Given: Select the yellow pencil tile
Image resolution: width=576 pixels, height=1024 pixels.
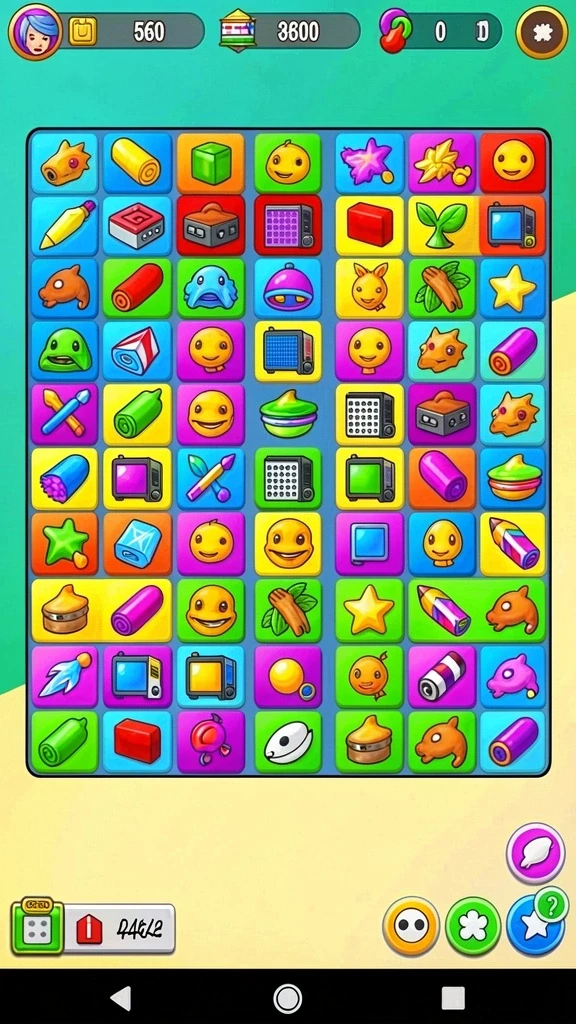Looking at the screenshot, I should click(x=64, y=227).
